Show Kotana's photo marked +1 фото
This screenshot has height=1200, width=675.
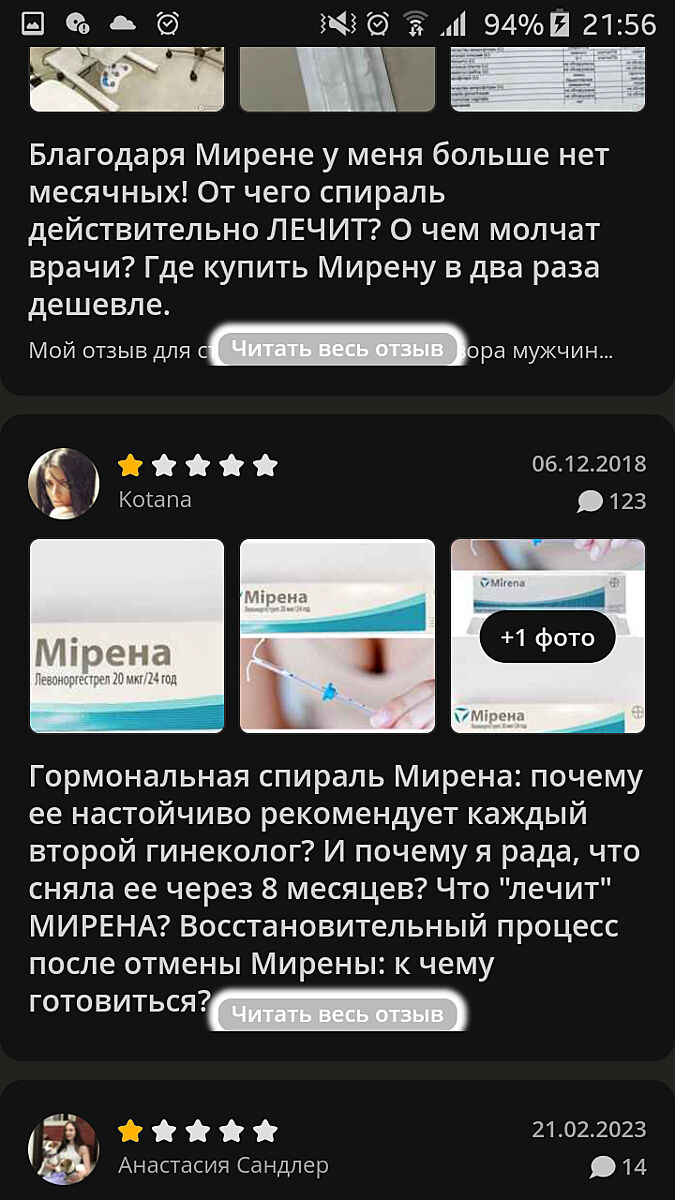pos(547,636)
